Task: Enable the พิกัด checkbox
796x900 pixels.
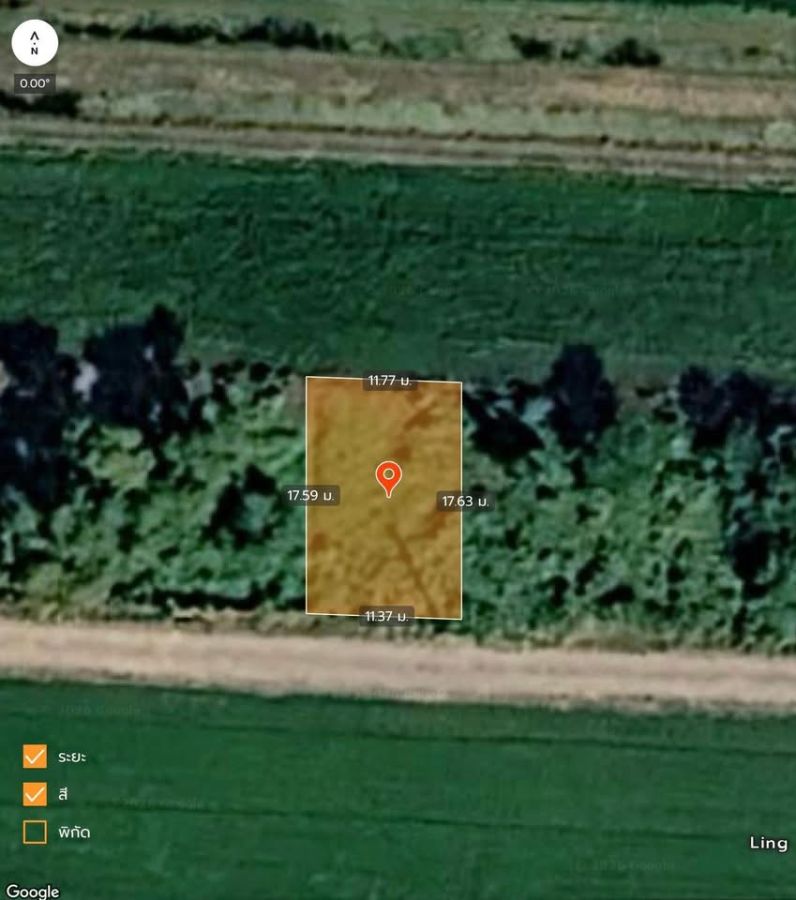Action: click(x=35, y=832)
